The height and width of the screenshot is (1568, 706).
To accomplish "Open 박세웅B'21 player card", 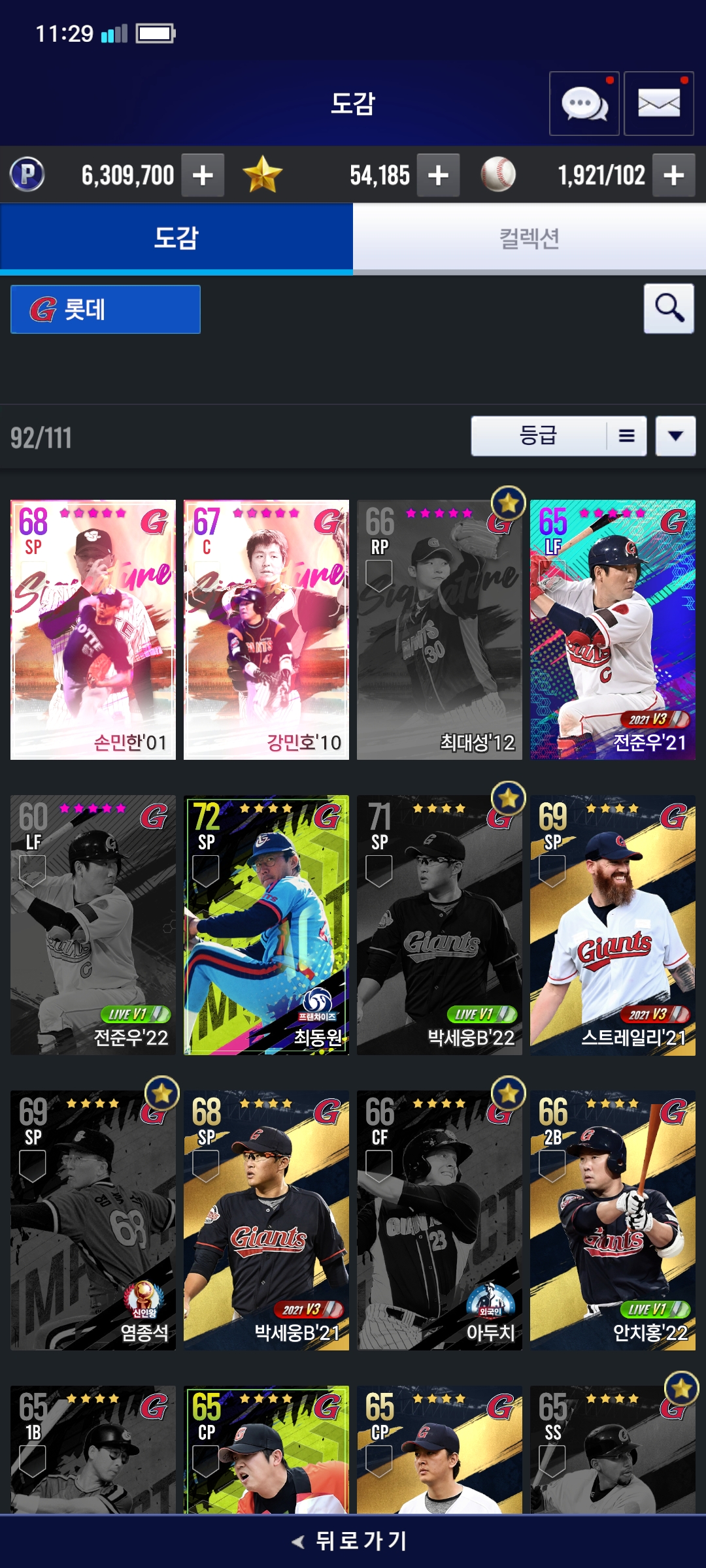I will coord(266,1220).
